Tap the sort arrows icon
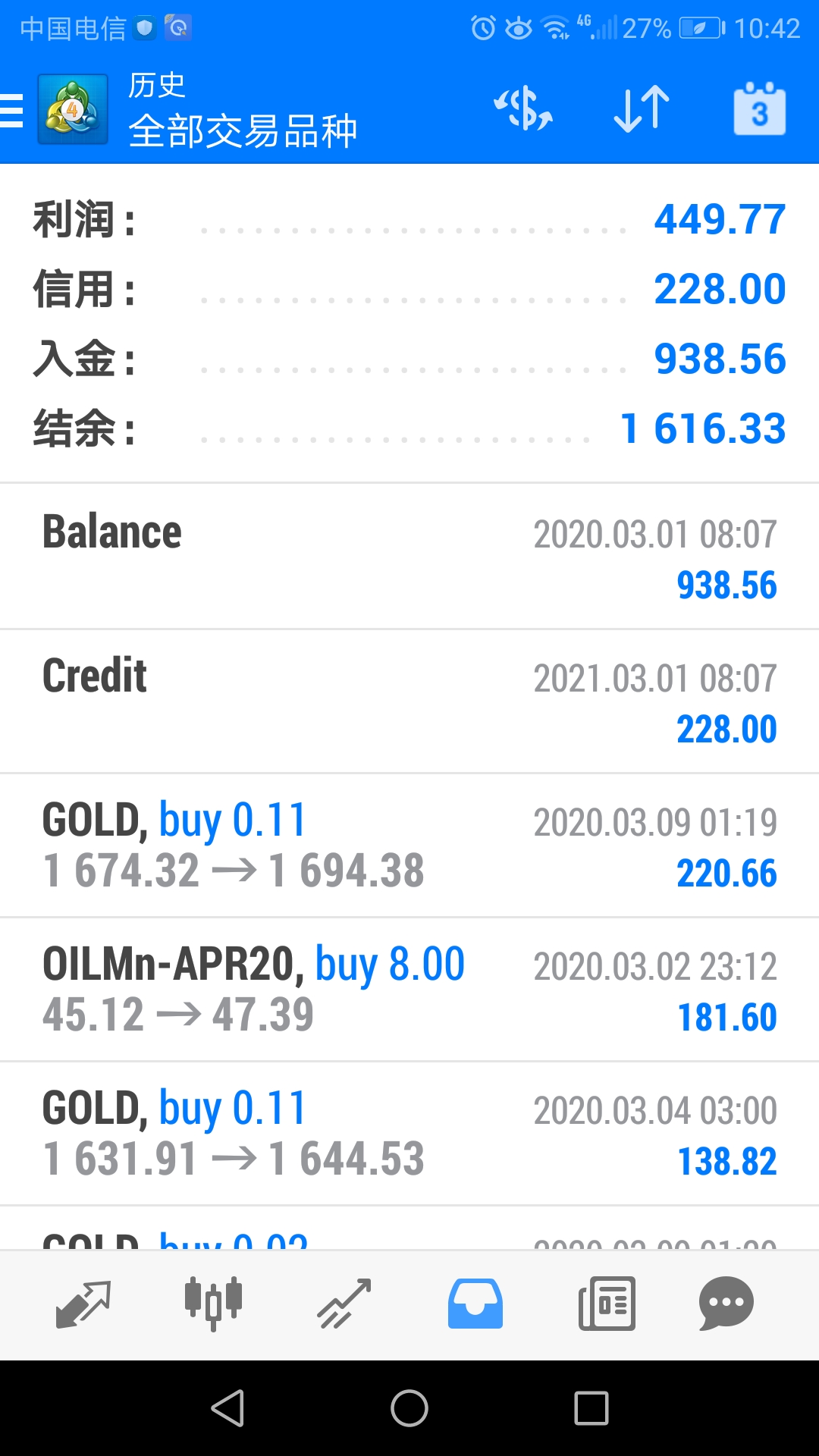Image resolution: width=819 pixels, height=1456 pixels. [x=642, y=109]
